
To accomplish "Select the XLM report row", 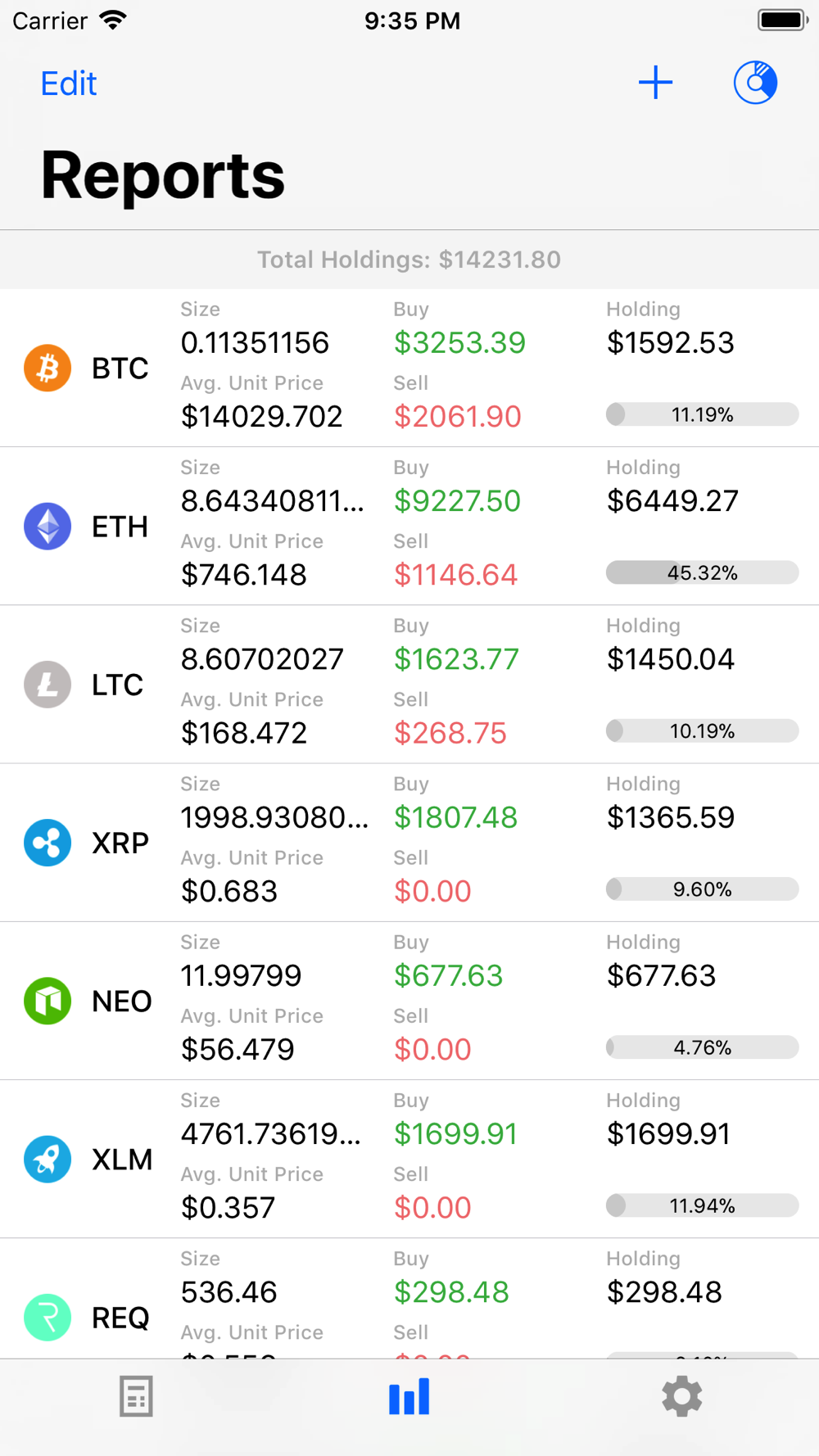I will click(x=409, y=1158).
